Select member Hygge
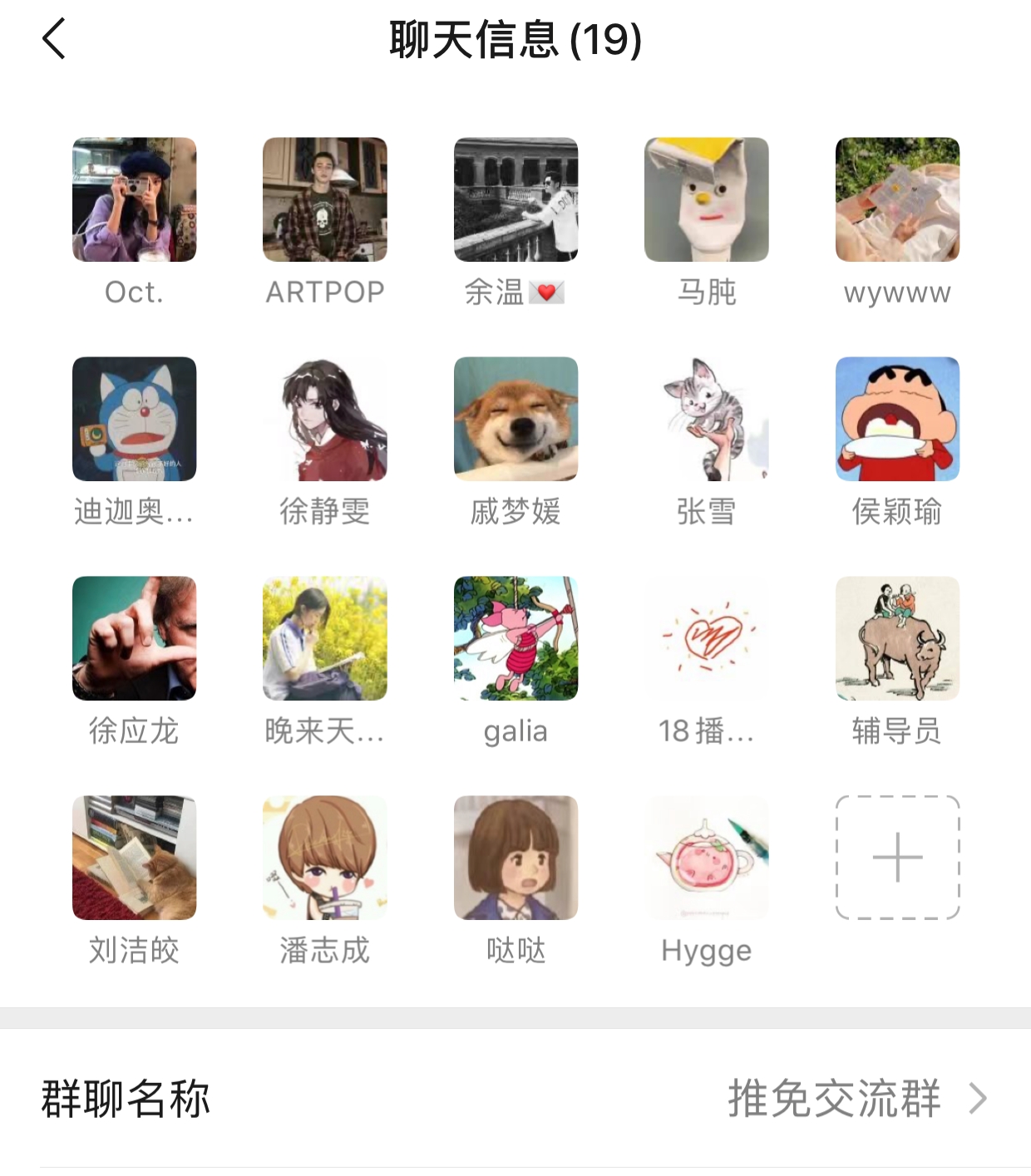The width and height of the screenshot is (1031, 1176). tap(706, 858)
